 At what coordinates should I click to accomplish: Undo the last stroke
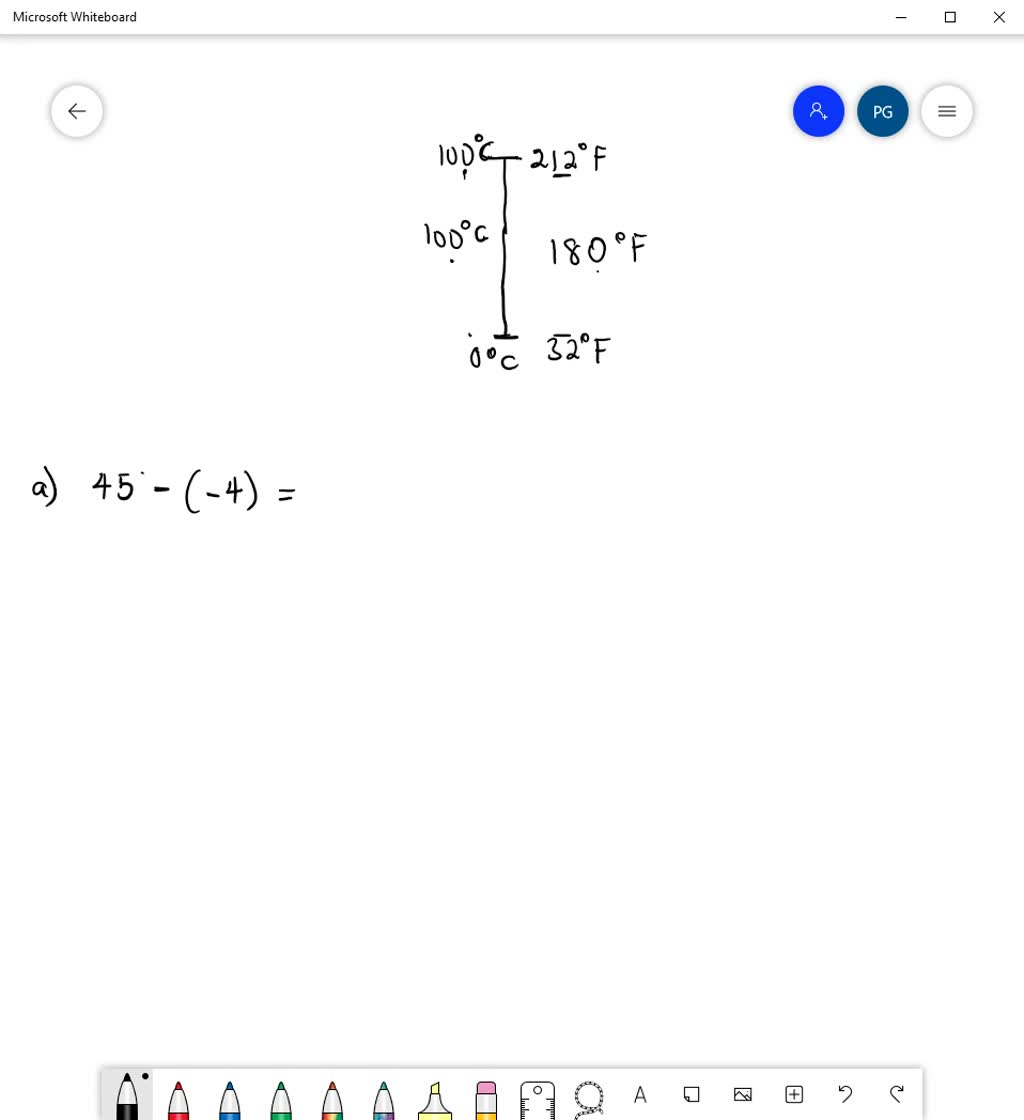click(845, 1094)
